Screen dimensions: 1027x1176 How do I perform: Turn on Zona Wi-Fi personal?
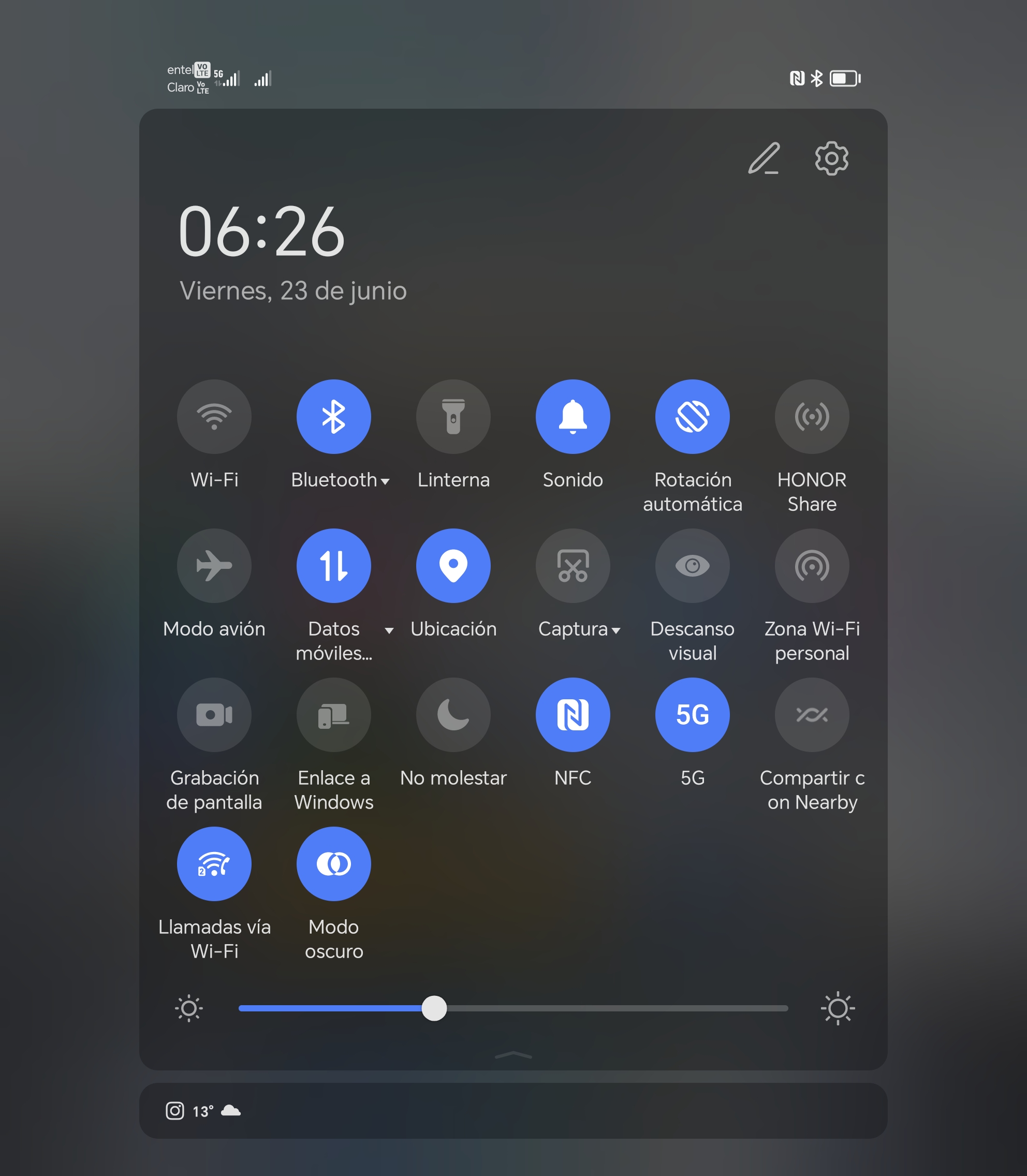click(x=812, y=566)
